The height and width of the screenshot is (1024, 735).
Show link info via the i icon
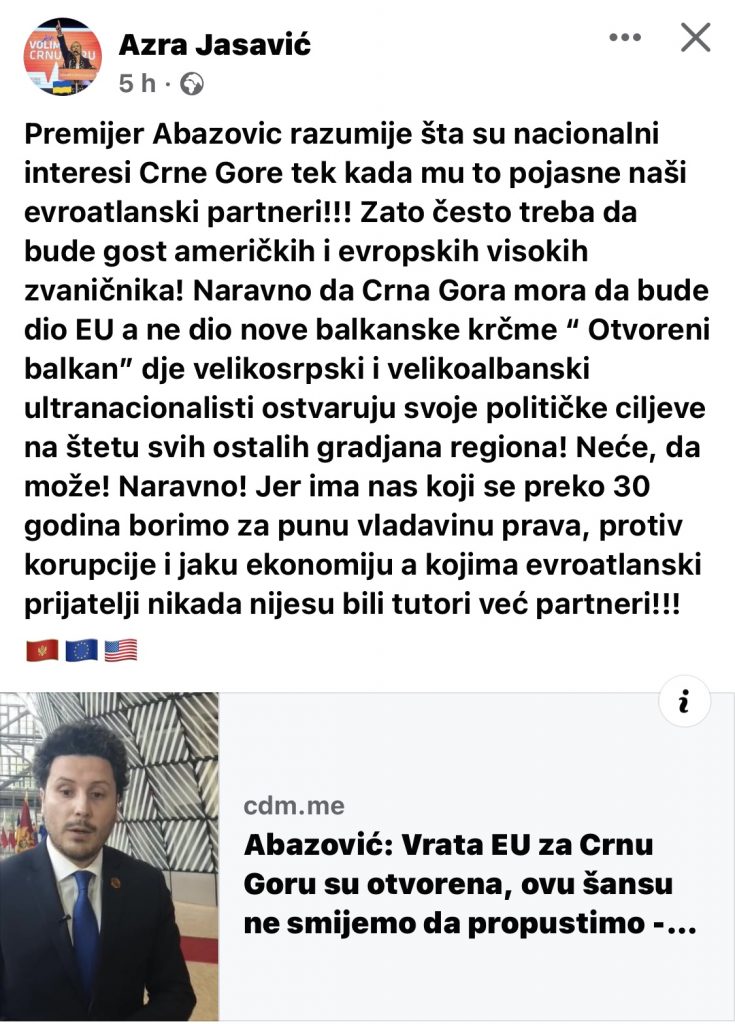[685, 703]
